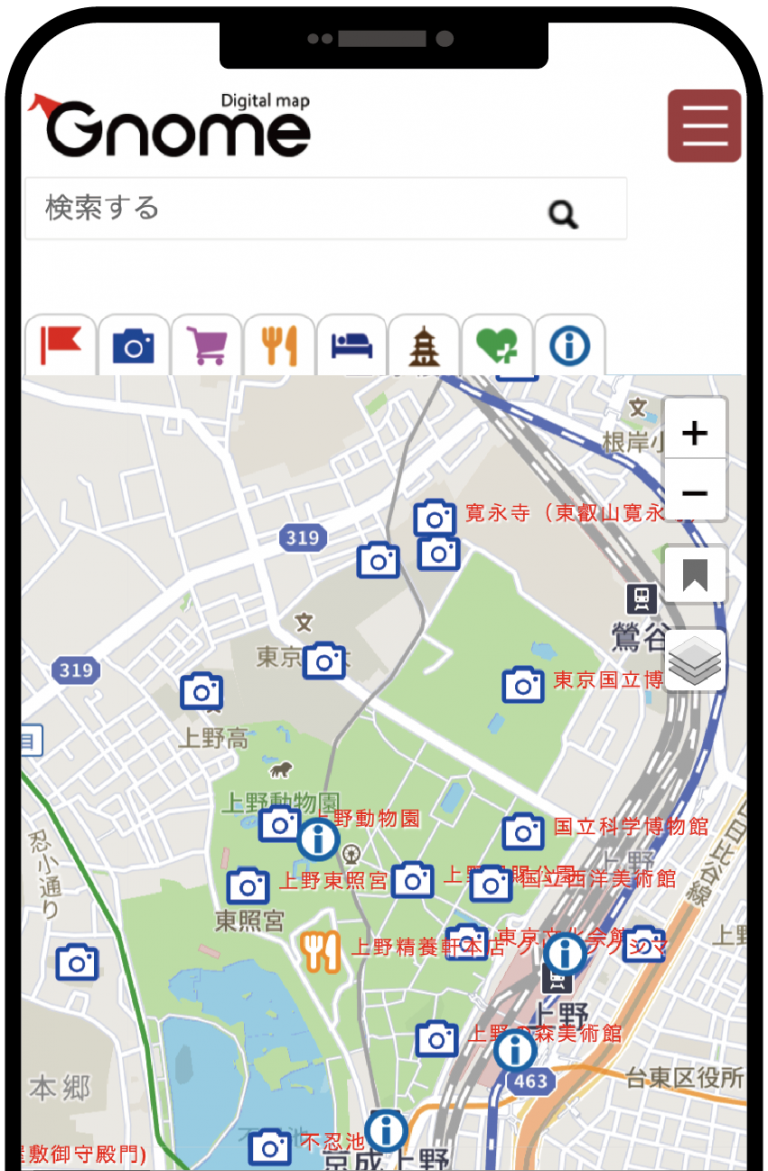Open the 上野動物園 info marker
The height and width of the screenshot is (1171, 768).
tap(318, 839)
